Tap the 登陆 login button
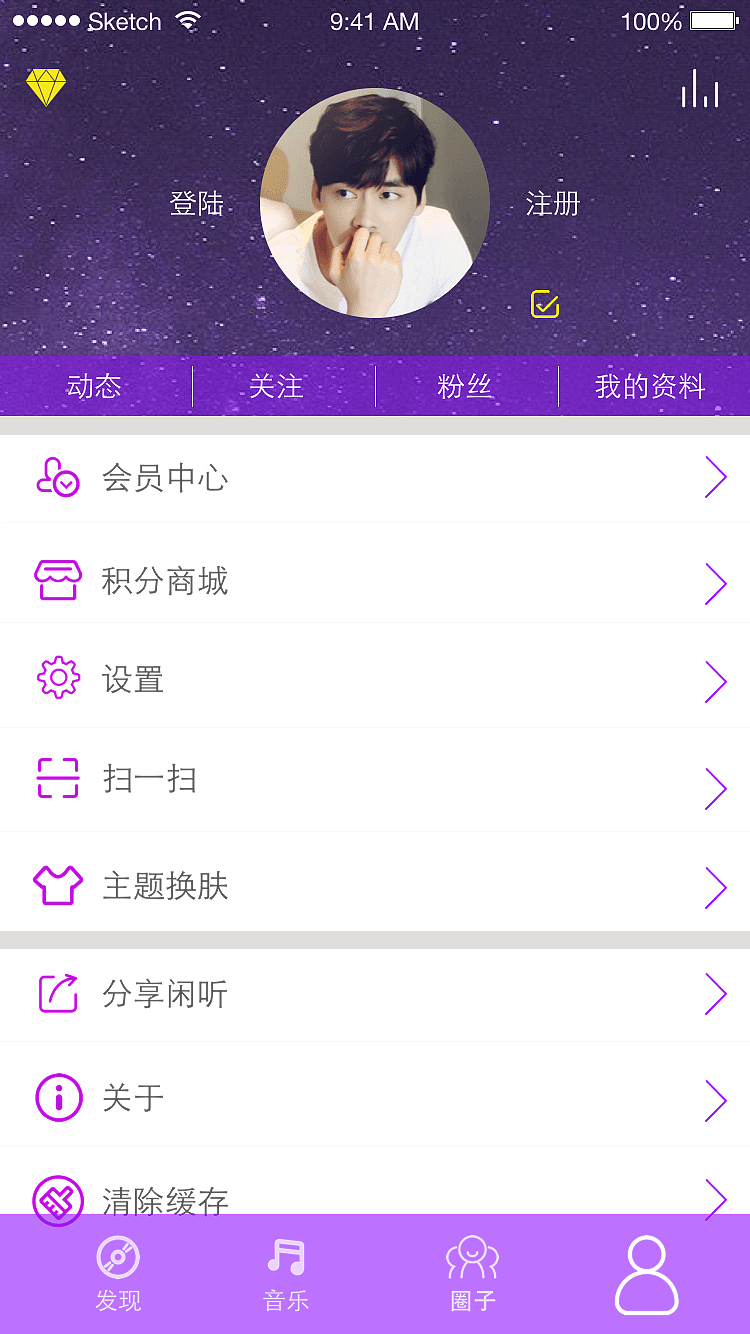The height and width of the screenshot is (1334, 750). click(x=196, y=204)
